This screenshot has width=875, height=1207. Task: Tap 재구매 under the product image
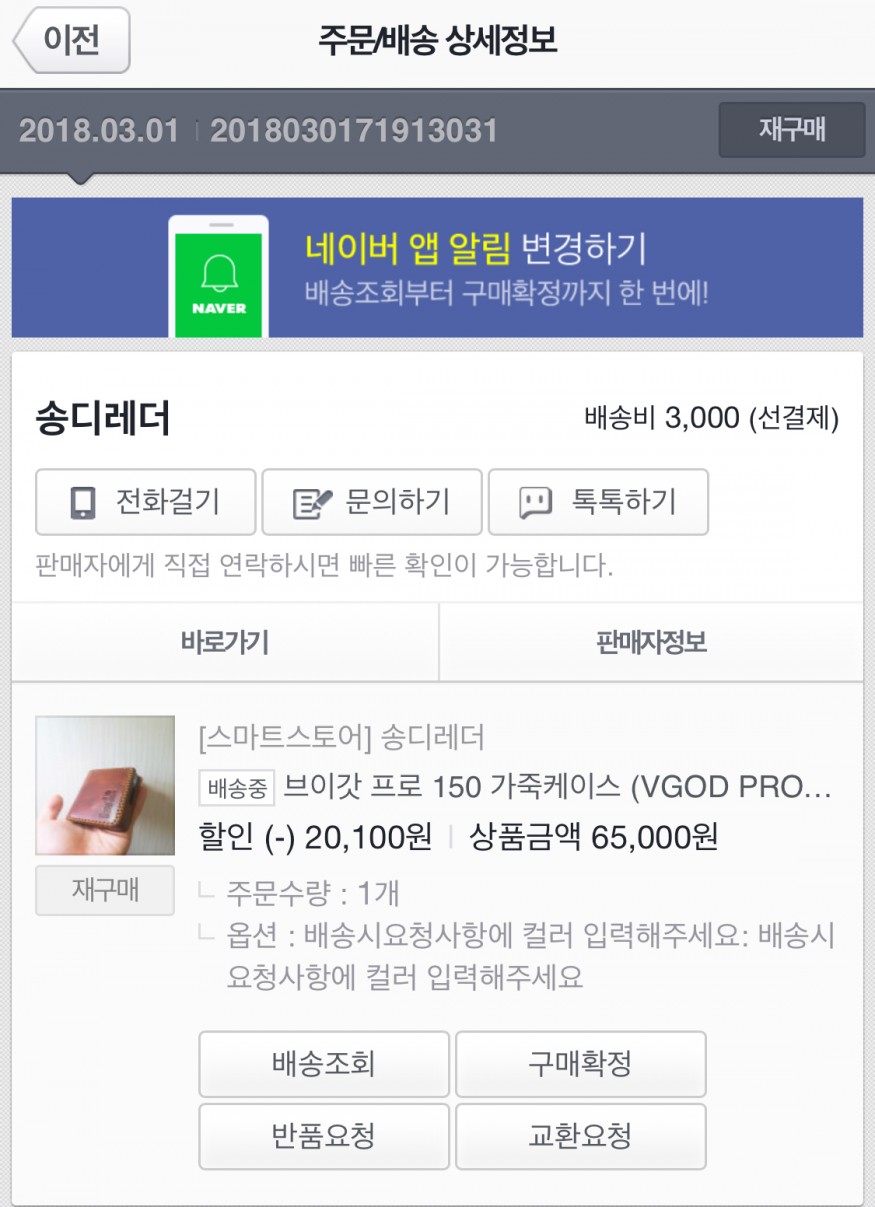click(x=105, y=890)
